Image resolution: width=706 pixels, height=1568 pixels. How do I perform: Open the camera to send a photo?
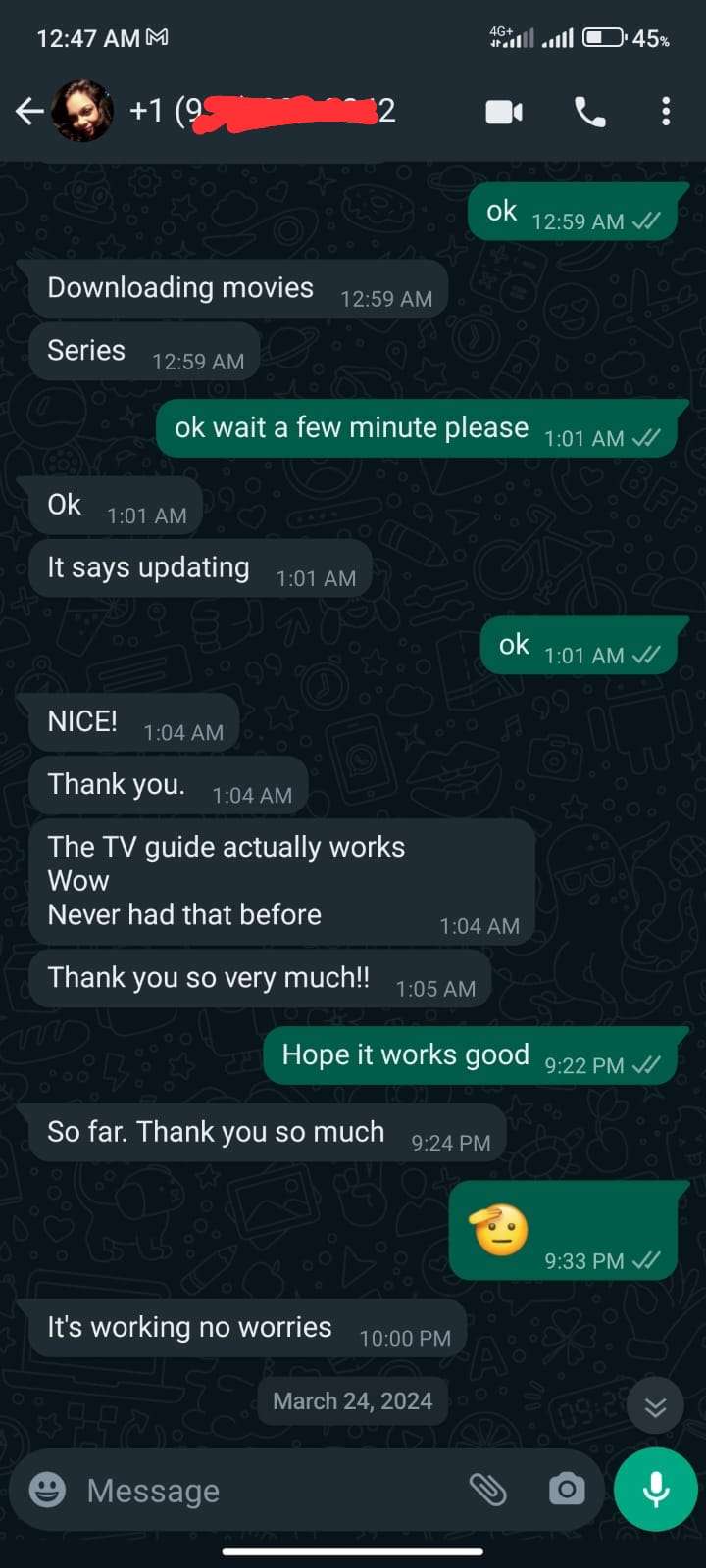tap(566, 1490)
